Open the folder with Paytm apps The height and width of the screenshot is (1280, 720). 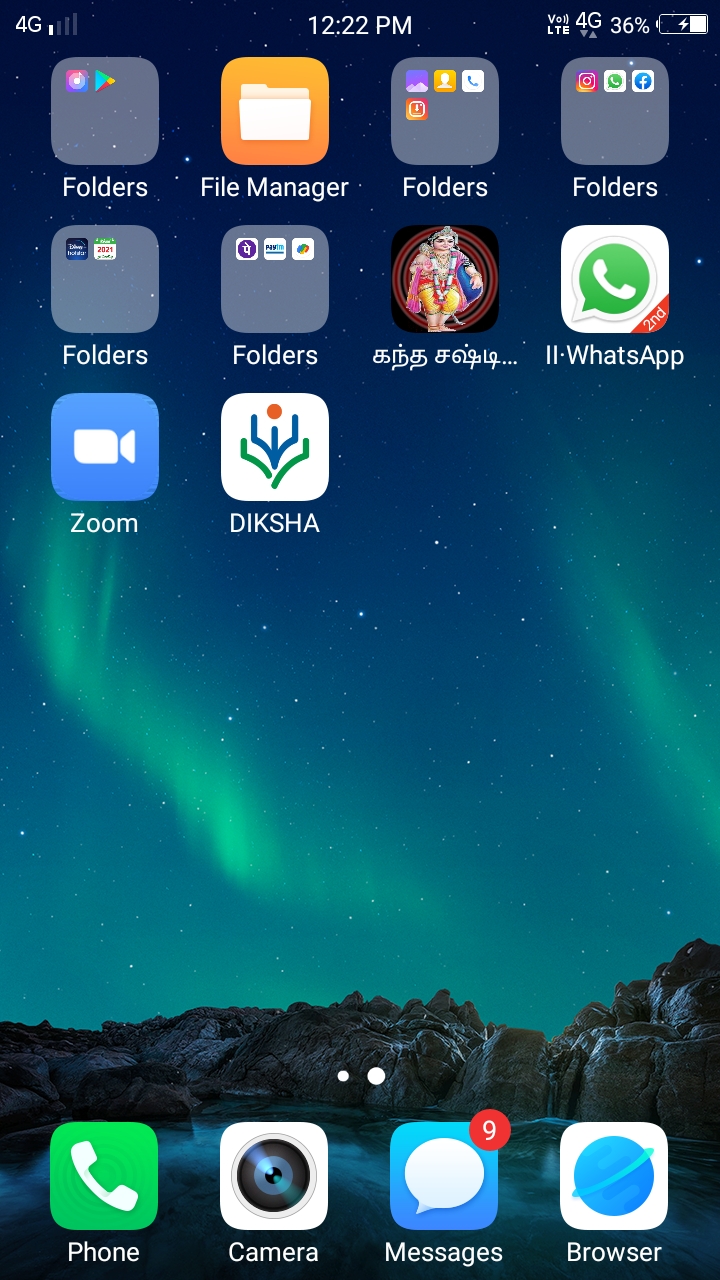275,280
